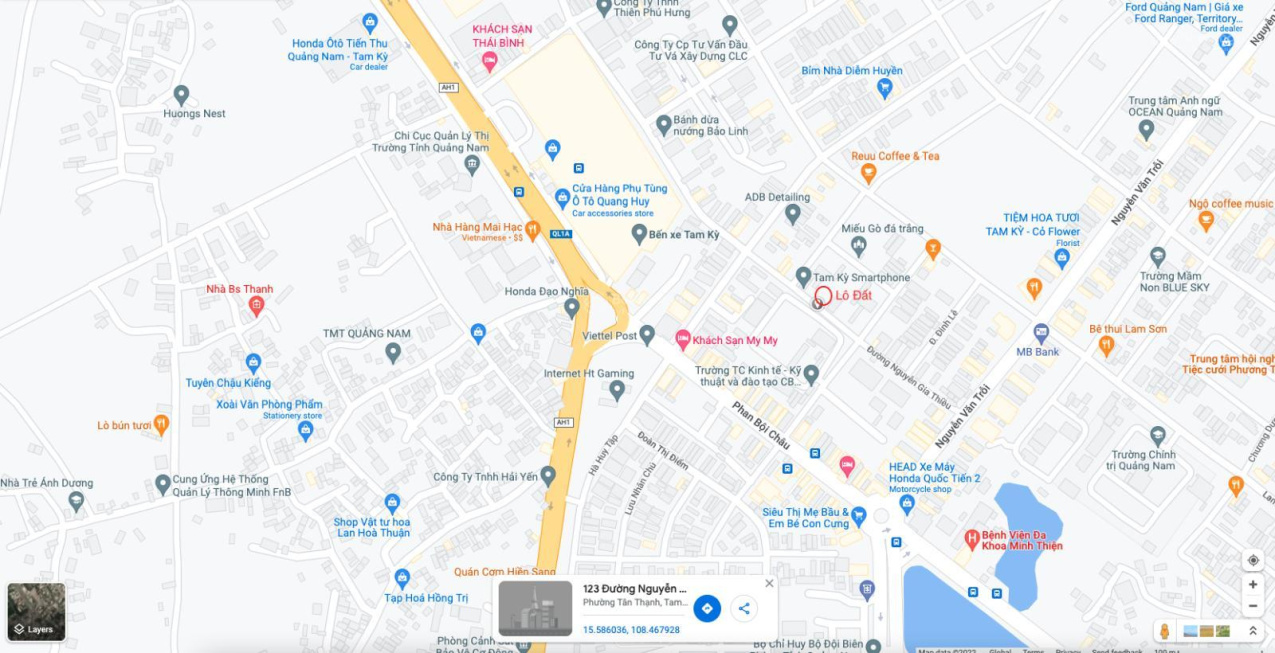Image resolution: width=1275 pixels, height=653 pixels.
Task: Open the MB Bank marker
Action: [x=1041, y=333]
